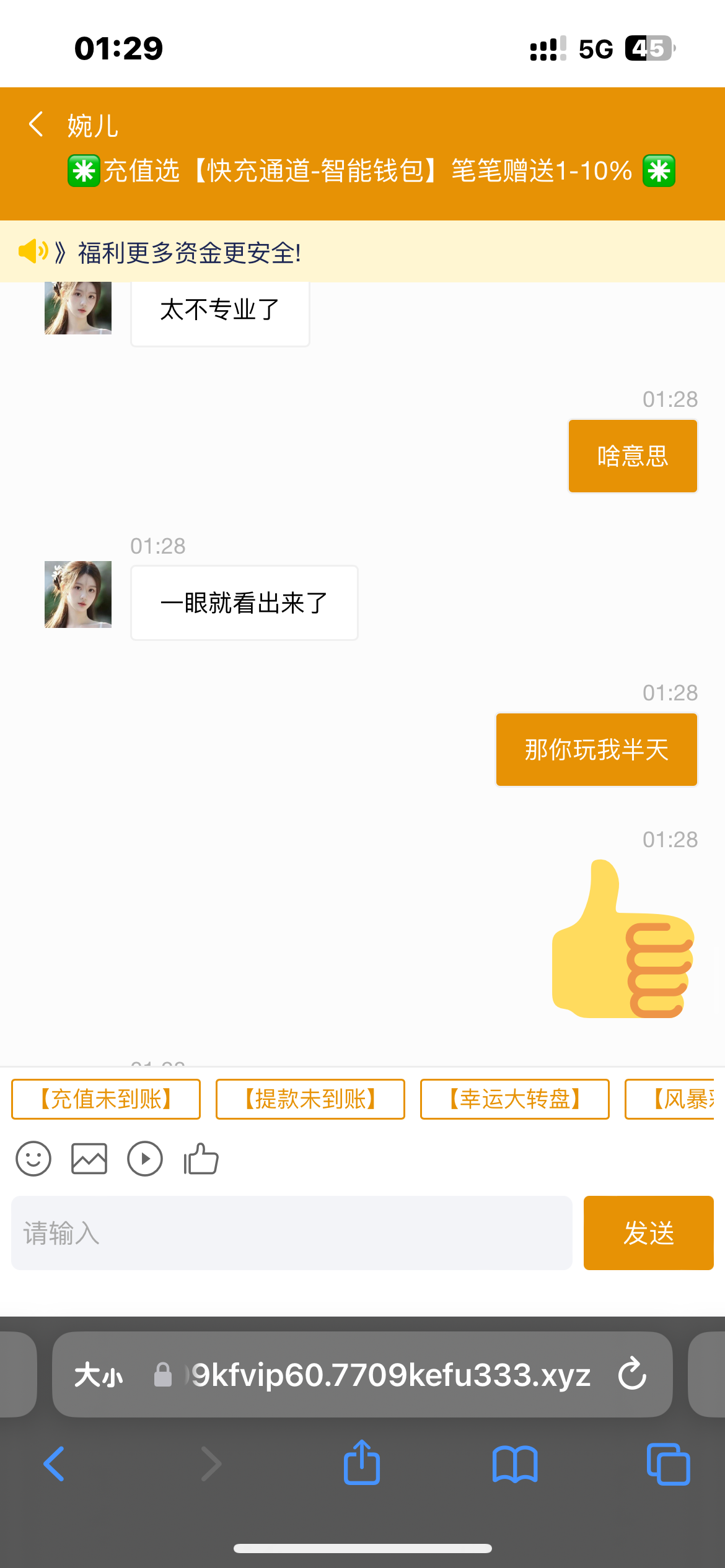Navigate back in the browser toolbar
725x1568 pixels.
pyautogui.click(x=55, y=1464)
